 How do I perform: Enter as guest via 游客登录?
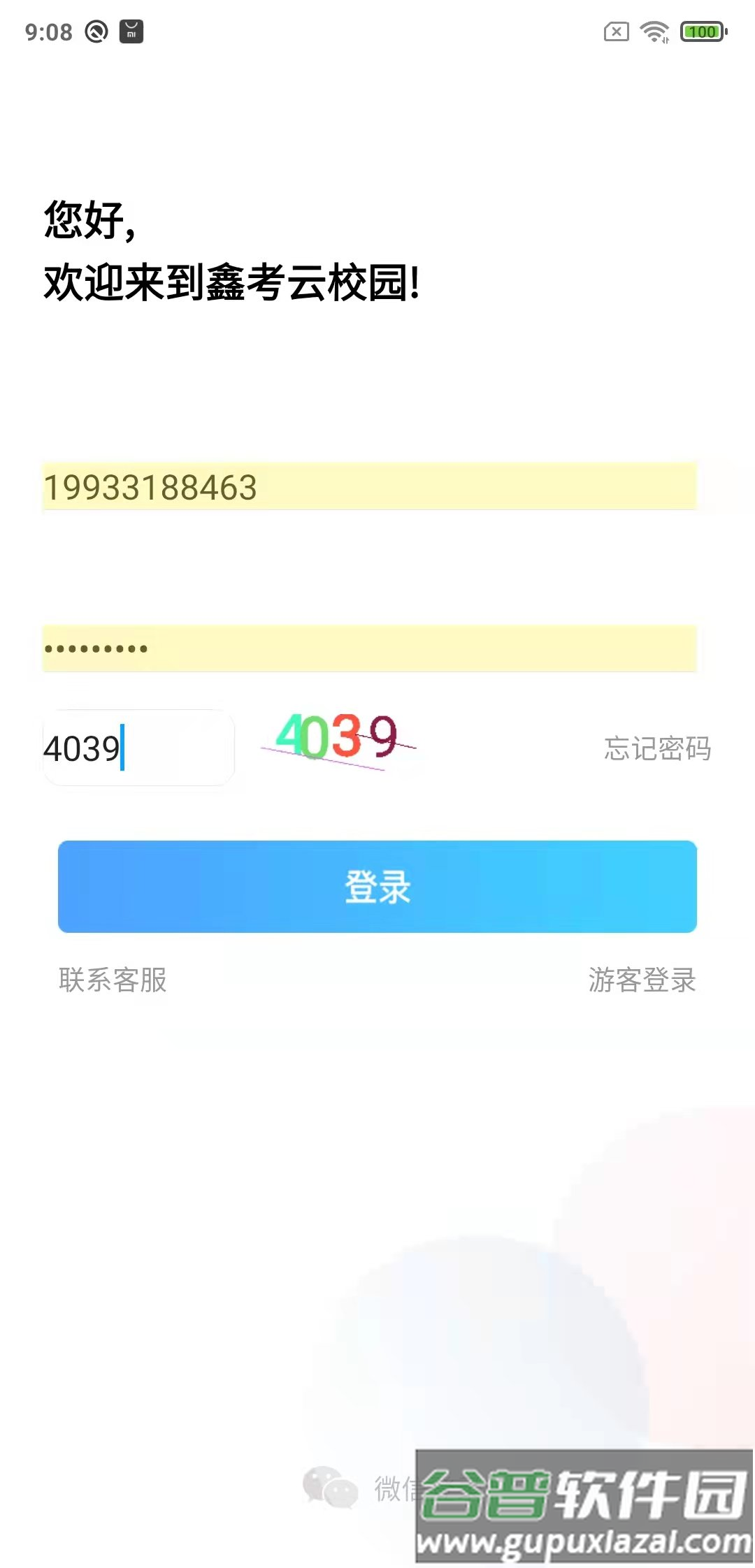(x=641, y=981)
